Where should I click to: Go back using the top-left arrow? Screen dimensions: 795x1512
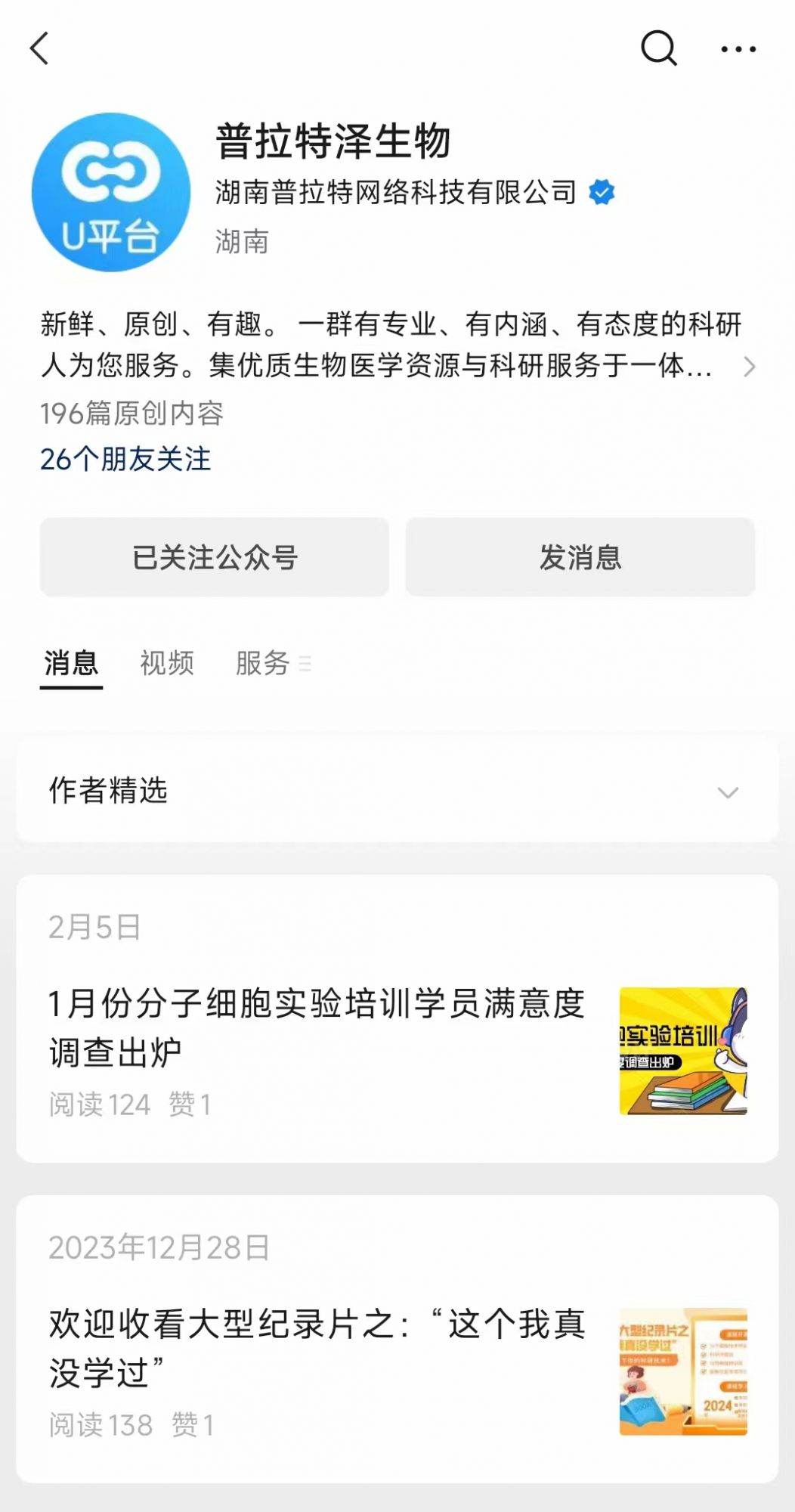point(39,49)
